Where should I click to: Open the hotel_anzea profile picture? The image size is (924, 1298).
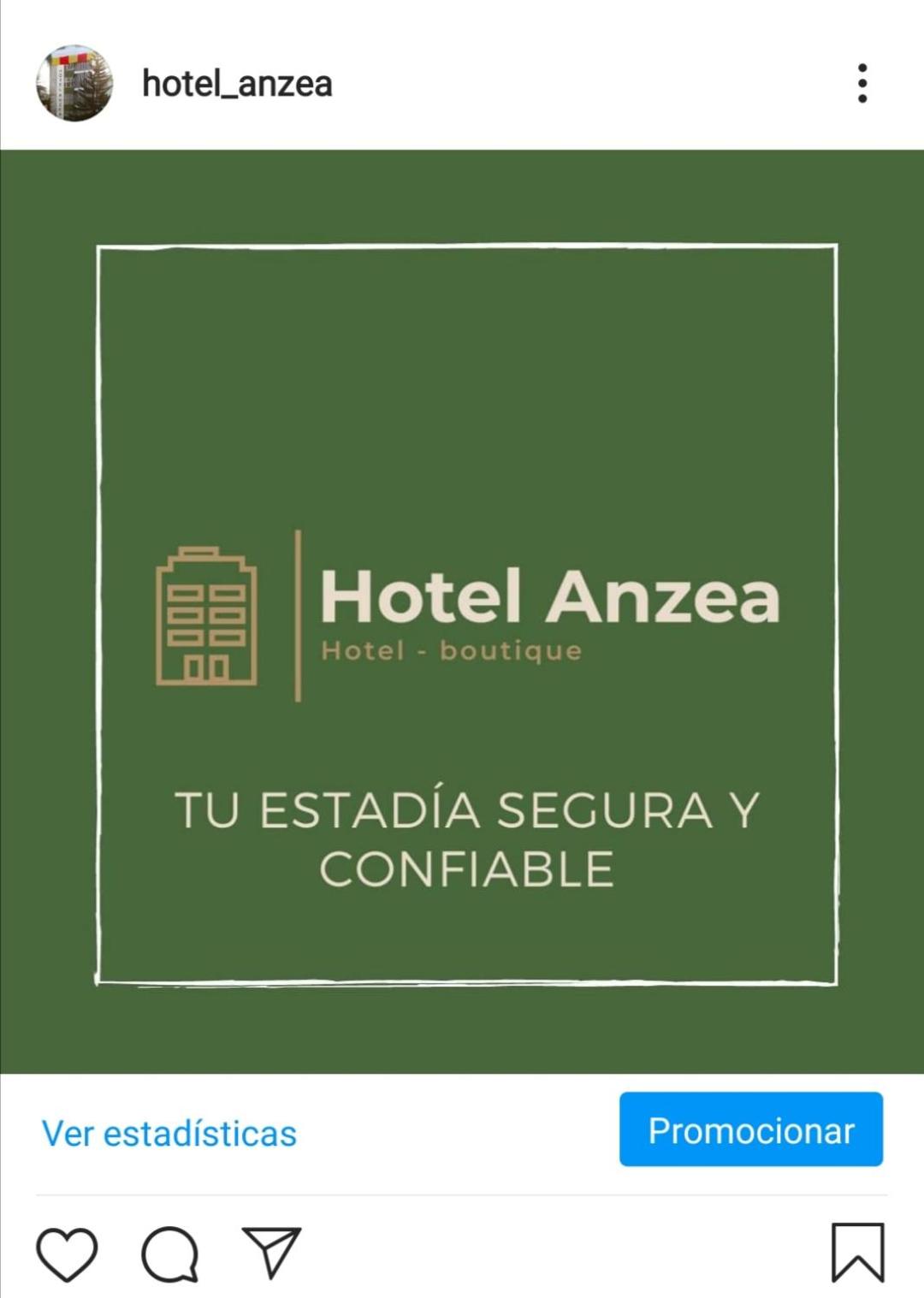[x=74, y=83]
